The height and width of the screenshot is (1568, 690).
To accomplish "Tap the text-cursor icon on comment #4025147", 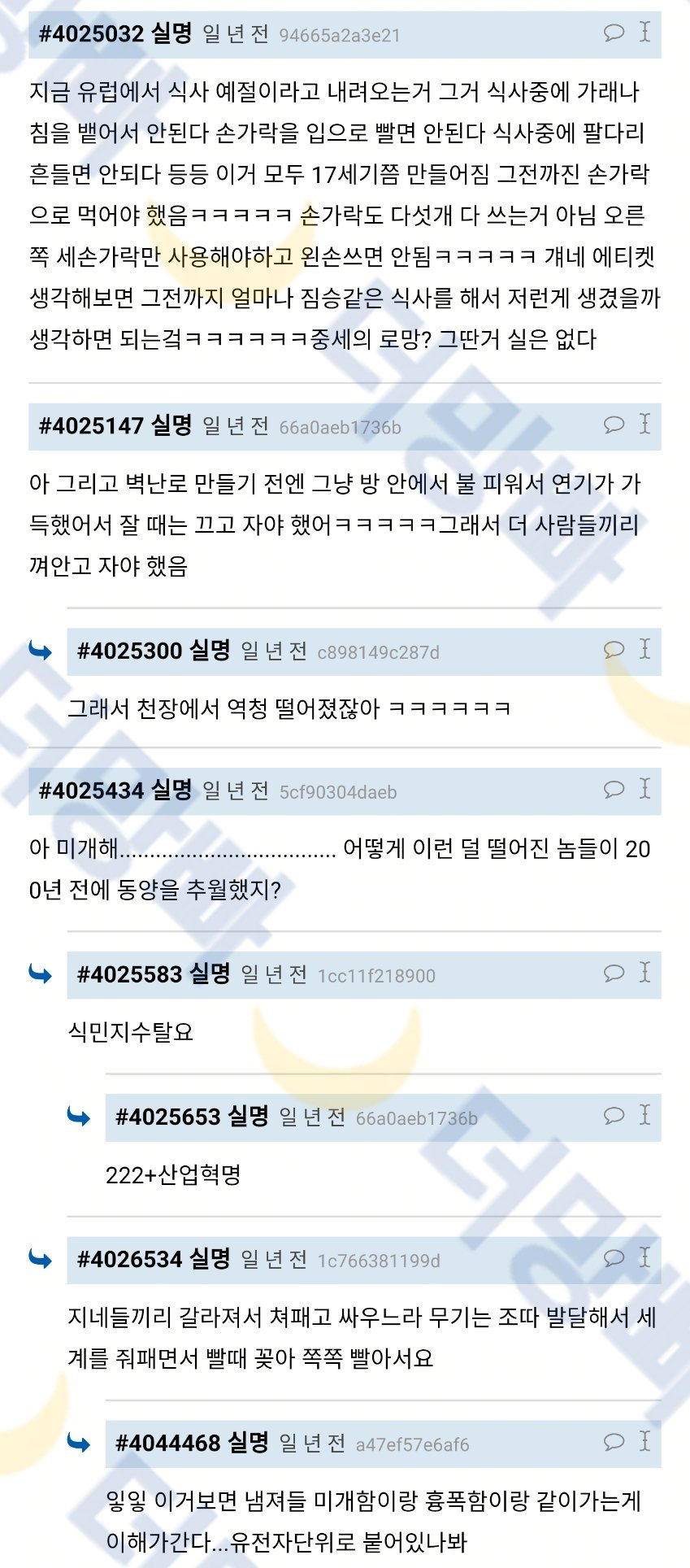I will (x=644, y=424).
